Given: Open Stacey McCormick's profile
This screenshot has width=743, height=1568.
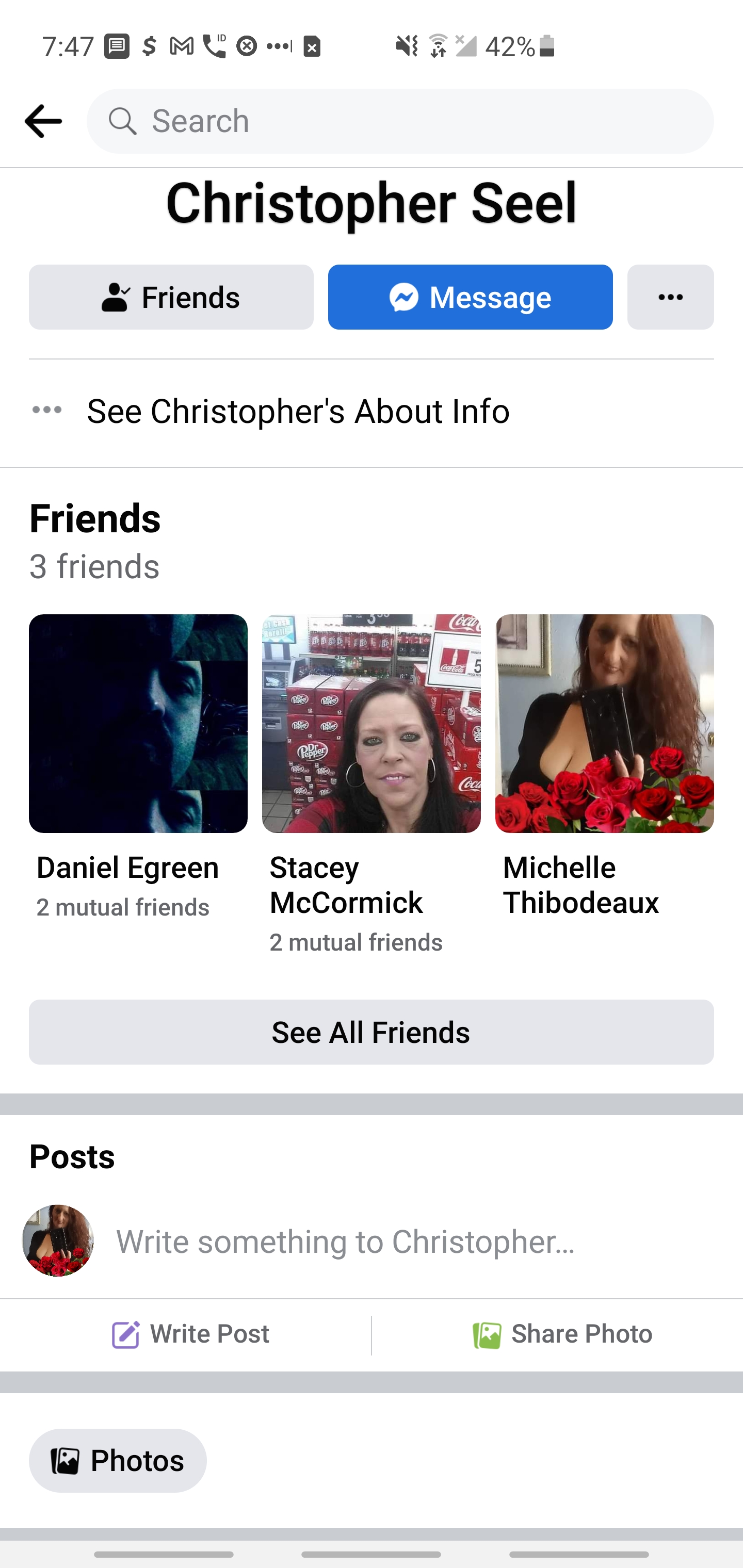Looking at the screenshot, I should click(371, 723).
